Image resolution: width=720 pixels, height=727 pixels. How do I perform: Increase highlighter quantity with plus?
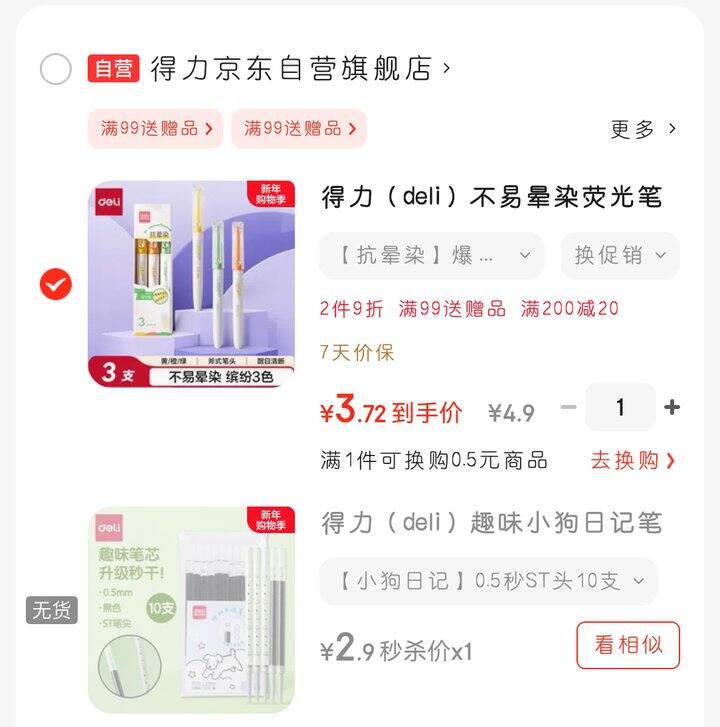click(672, 407)
